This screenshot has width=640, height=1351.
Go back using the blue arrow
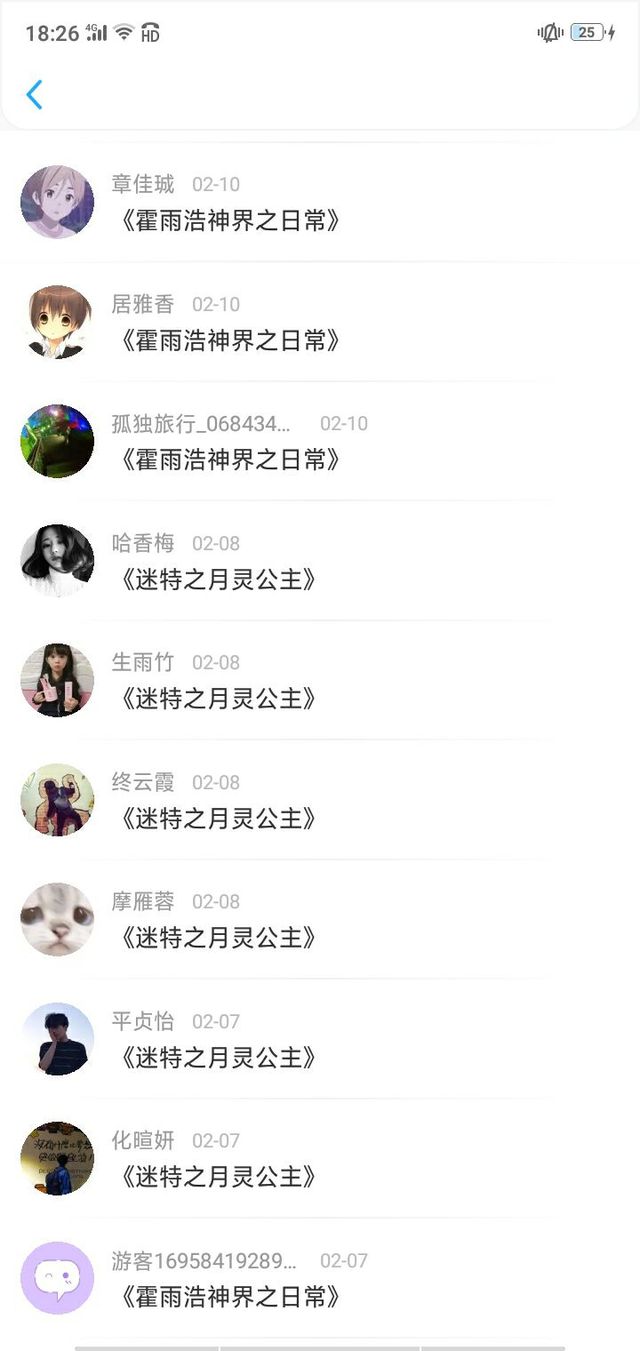pos(34,95)
